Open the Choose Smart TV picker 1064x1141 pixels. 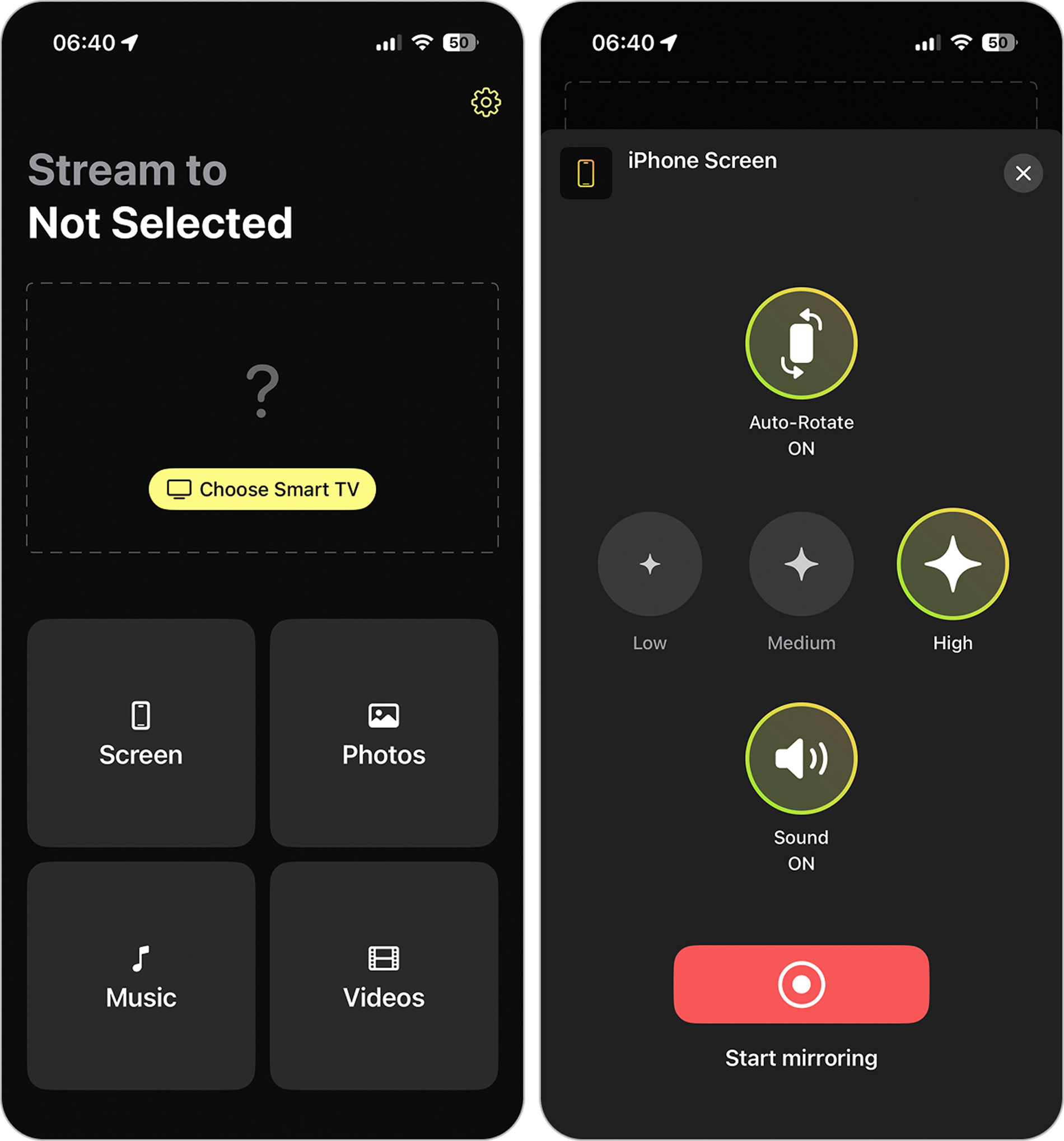click(x=262, y=489)
